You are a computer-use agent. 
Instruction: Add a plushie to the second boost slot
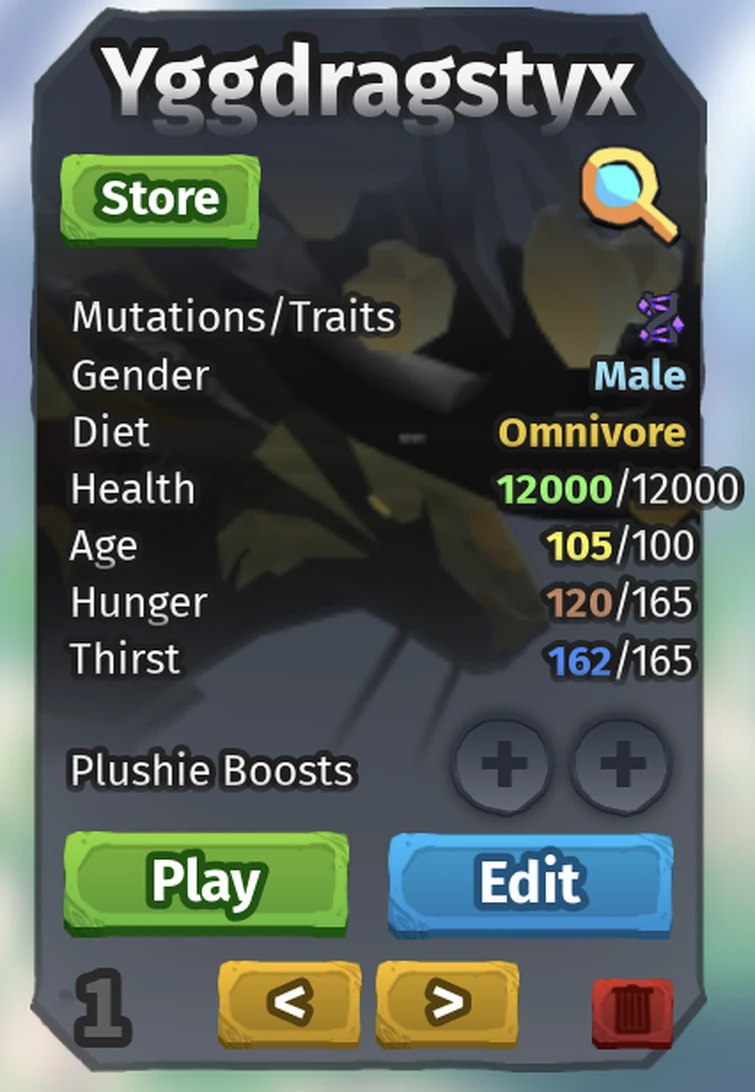coord(620,766)
